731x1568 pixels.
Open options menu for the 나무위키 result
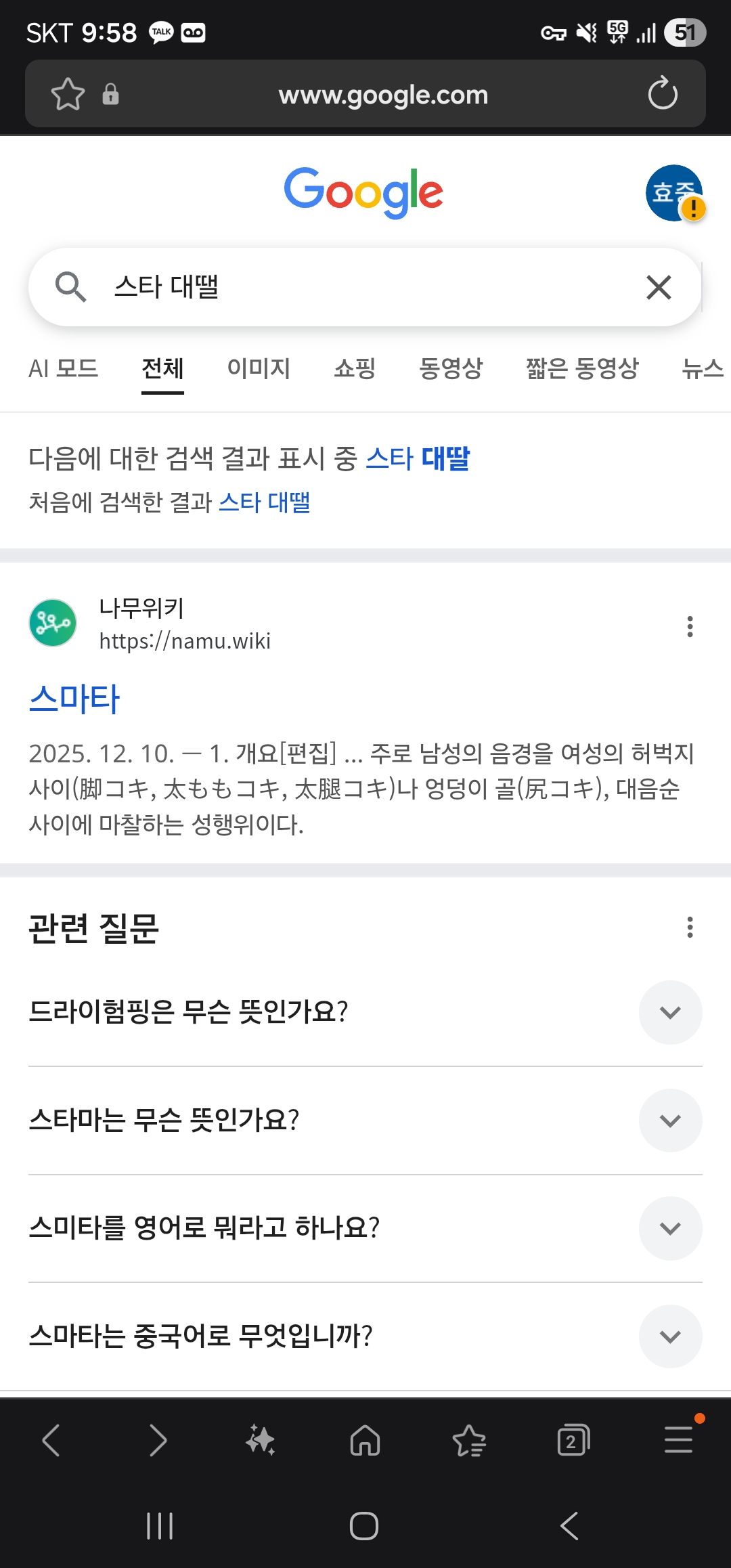690,626
